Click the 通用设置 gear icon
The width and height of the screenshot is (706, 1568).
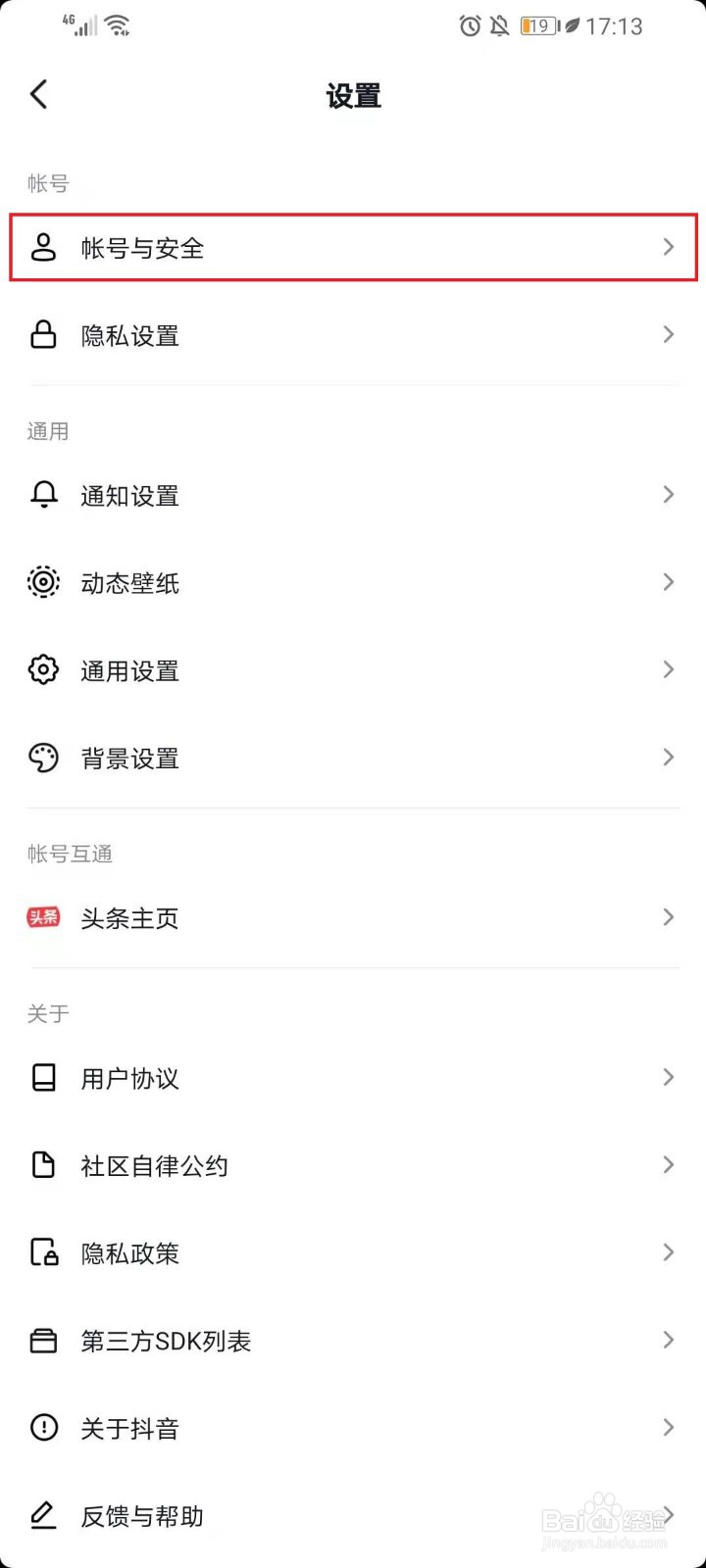(43, 670)
